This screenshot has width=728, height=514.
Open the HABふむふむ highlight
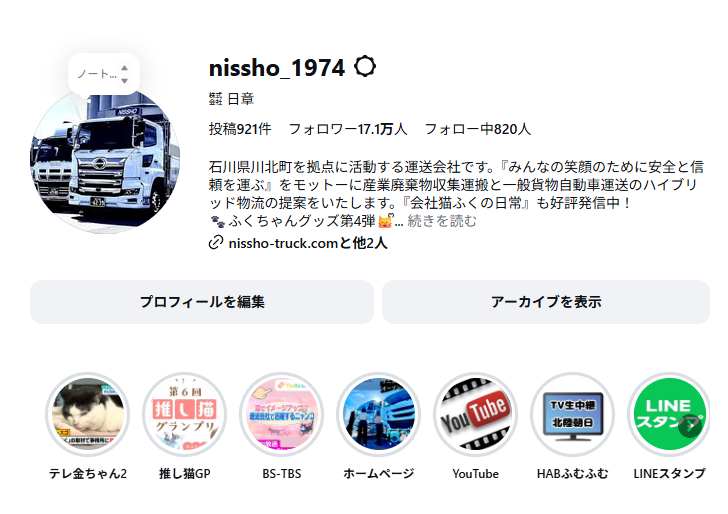point(572,415)
